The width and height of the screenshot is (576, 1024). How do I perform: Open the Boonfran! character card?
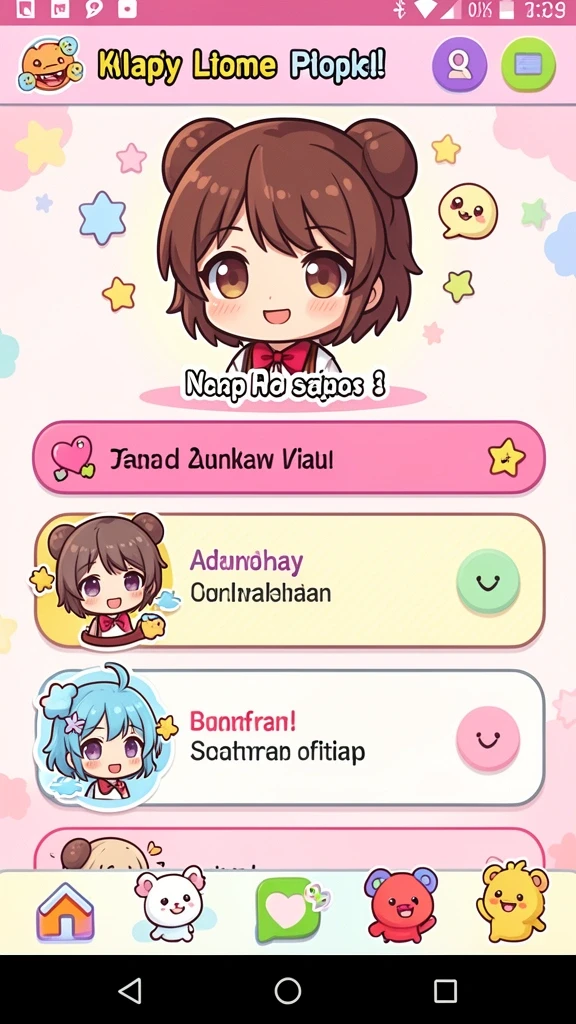pyautogui.click(x=289, y=737)
